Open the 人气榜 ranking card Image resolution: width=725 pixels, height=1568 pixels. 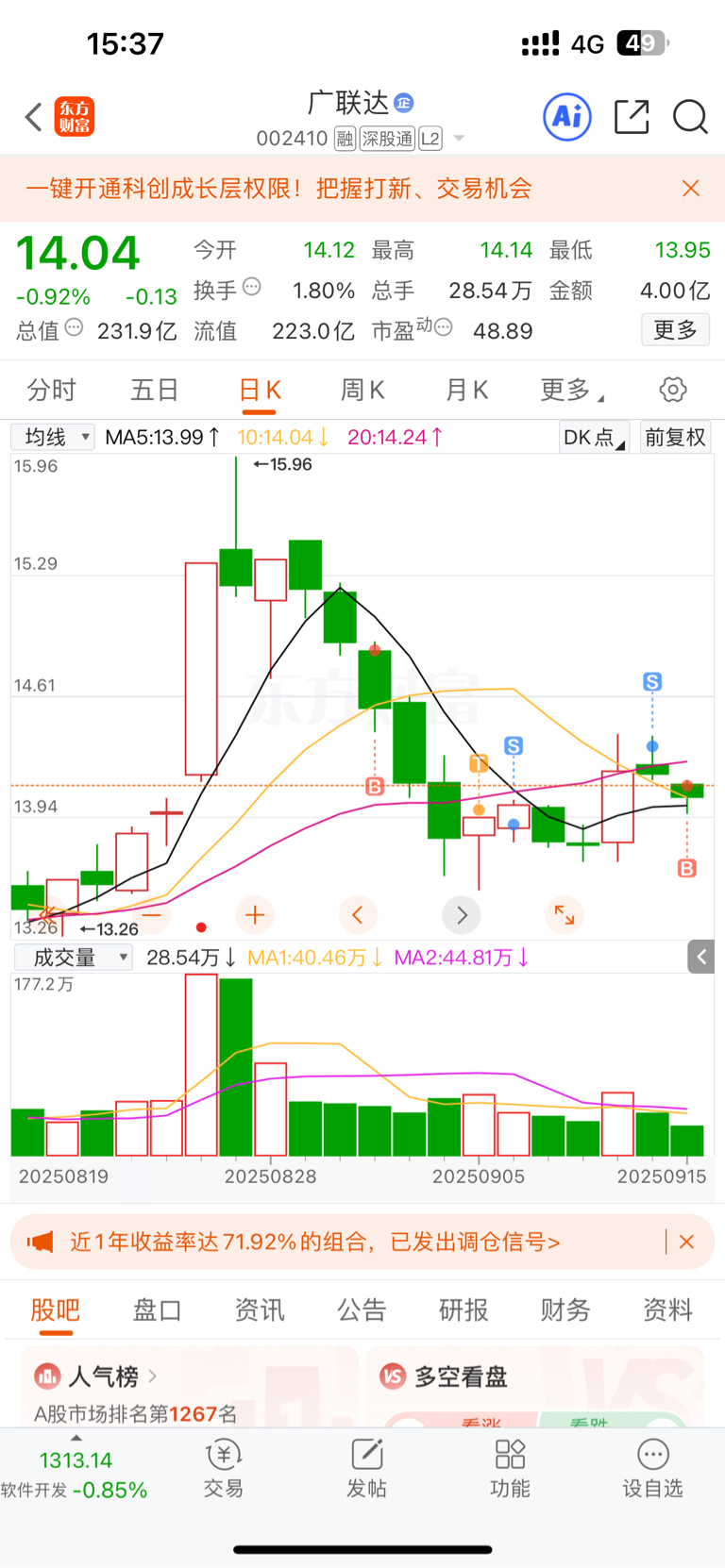click(189, 1387)
